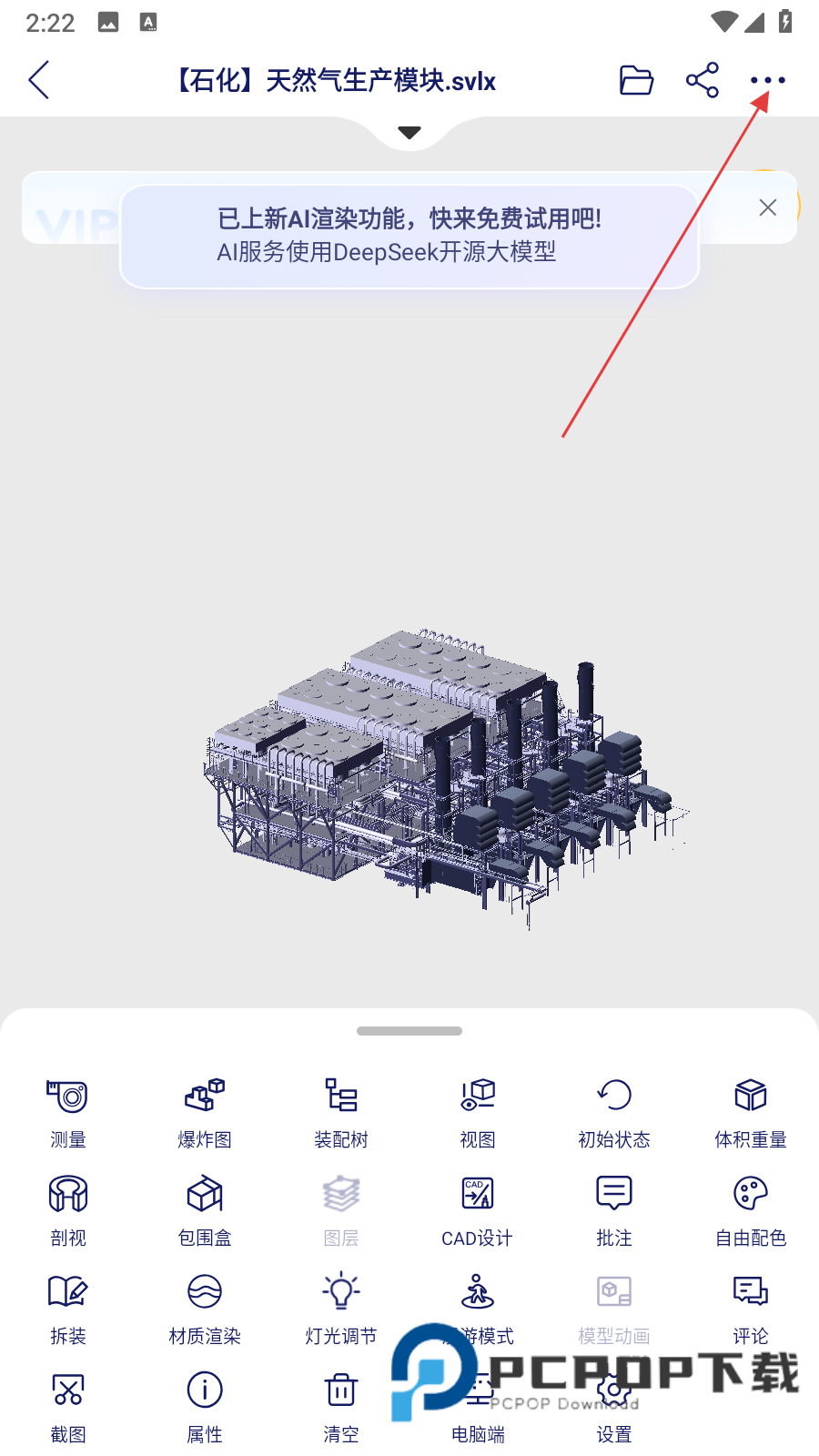Open the CAD设计 tool
The height and width of the screenshot is (1456, 819).
coord(478,1209)
